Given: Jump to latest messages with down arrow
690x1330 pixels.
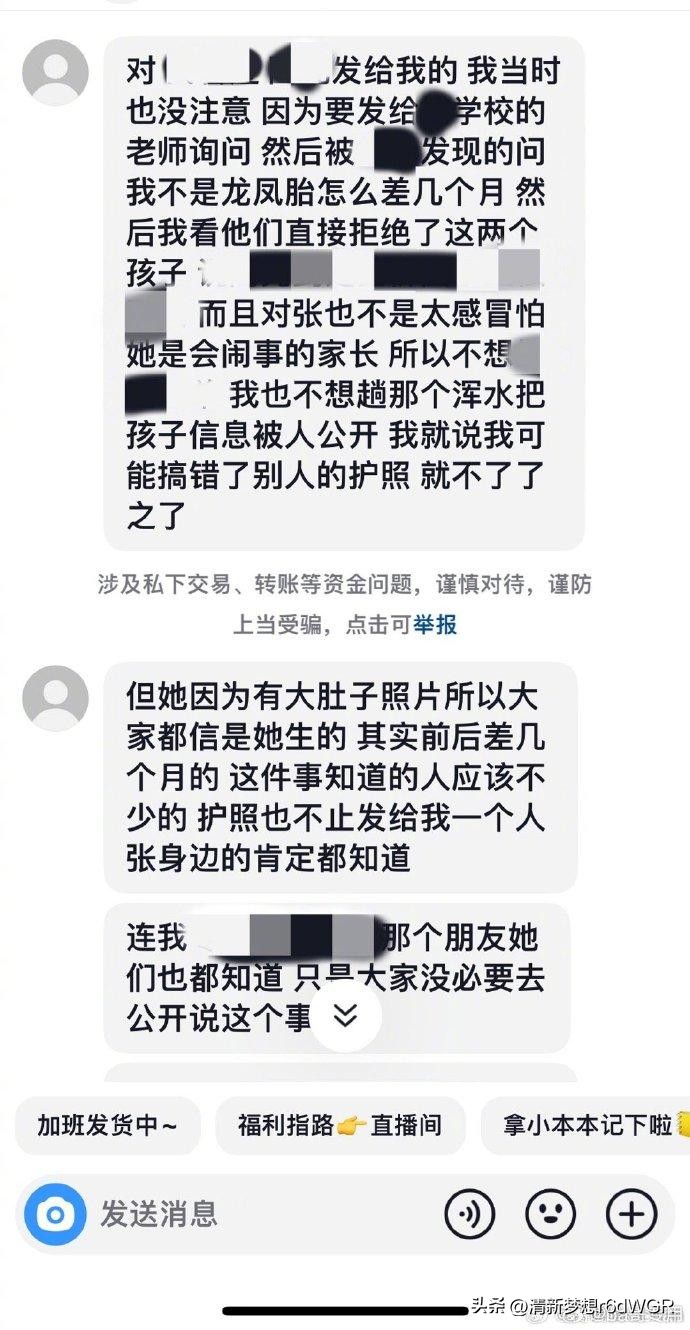Looking at the screenshot, I should point(345,1015).
